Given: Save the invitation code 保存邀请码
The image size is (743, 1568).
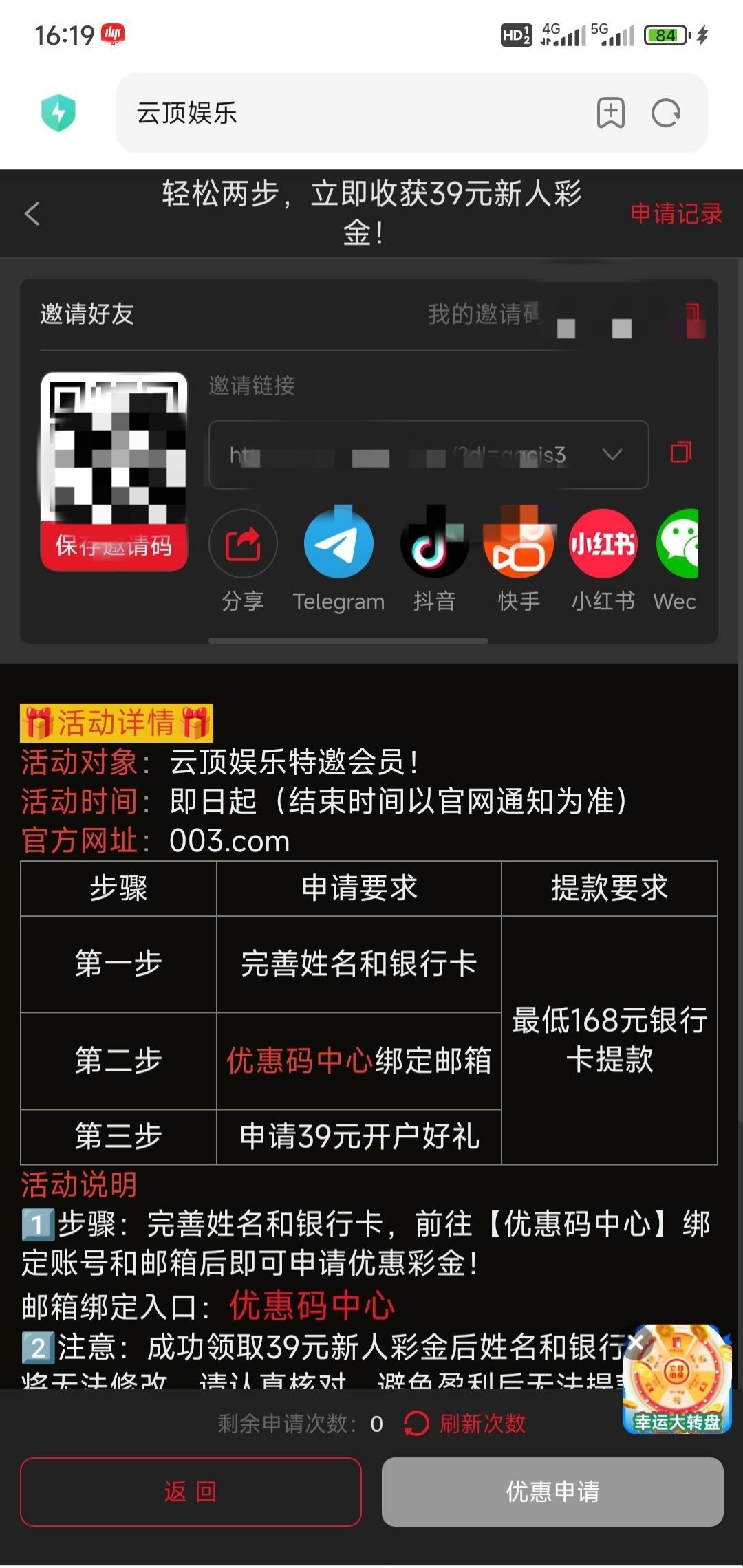Looking at the screenshot, I should click(114, 546).
